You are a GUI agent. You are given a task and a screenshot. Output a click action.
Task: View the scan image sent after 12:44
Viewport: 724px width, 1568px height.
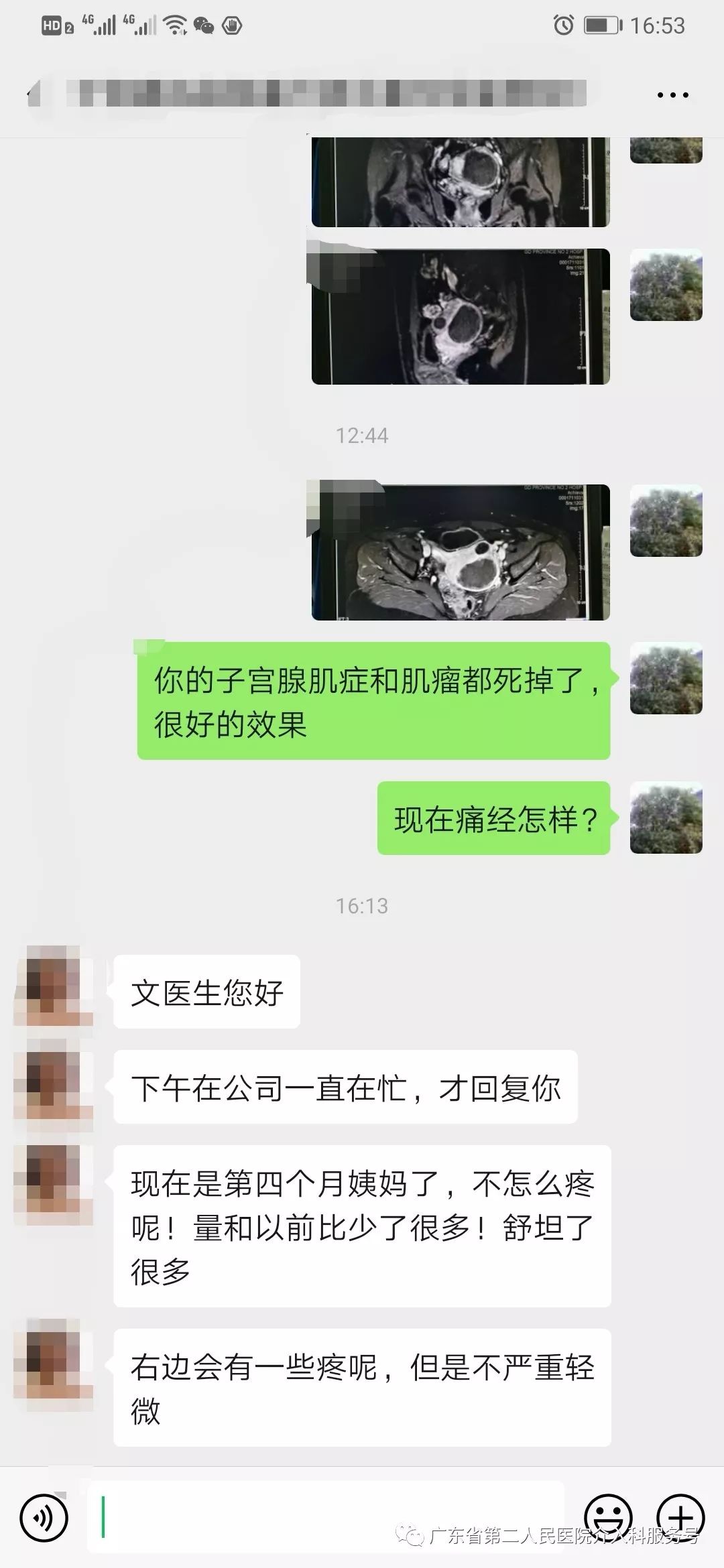[x=461, y=552]
